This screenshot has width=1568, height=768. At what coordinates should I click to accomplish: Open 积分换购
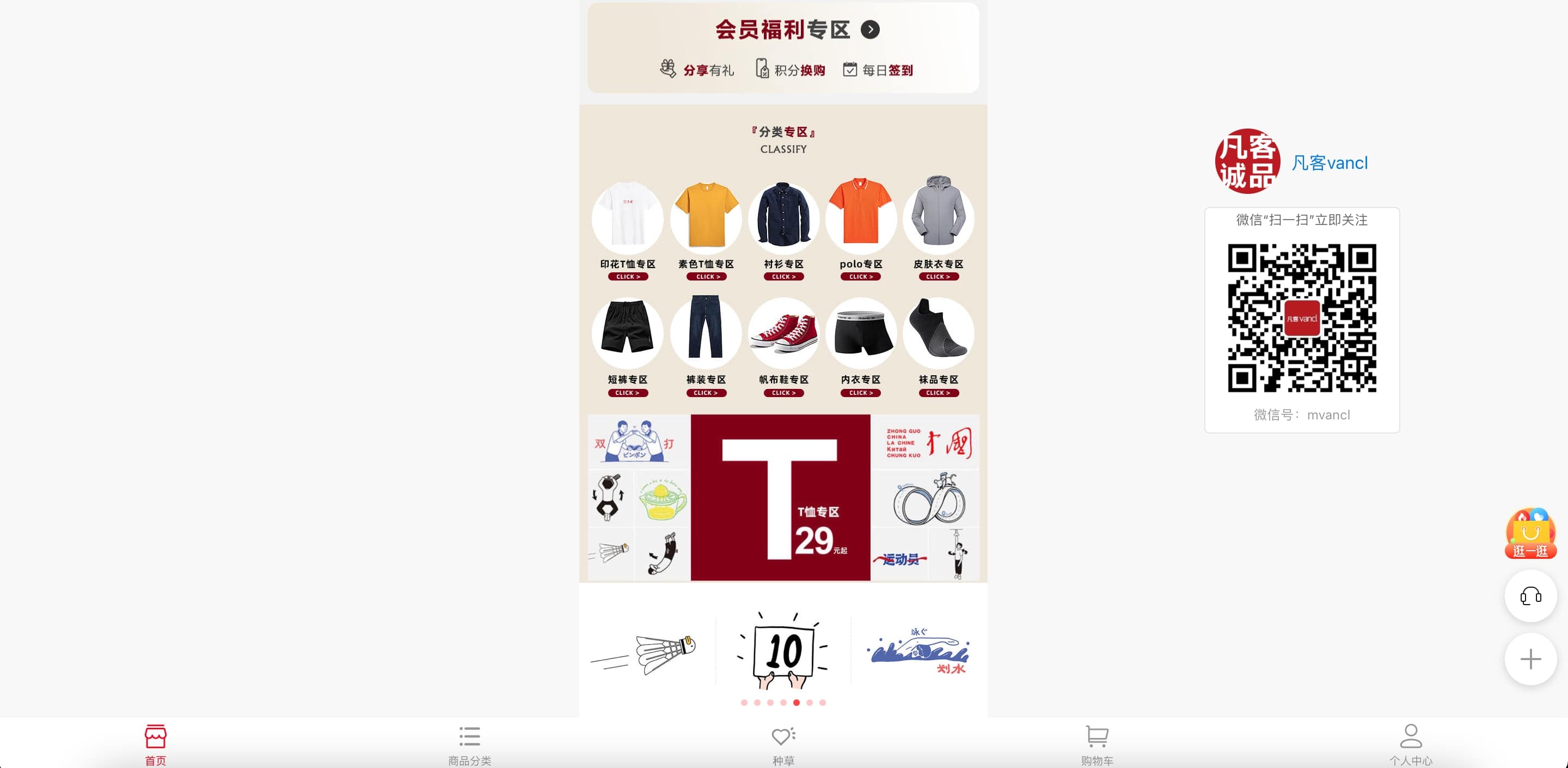tap(790, 69)
